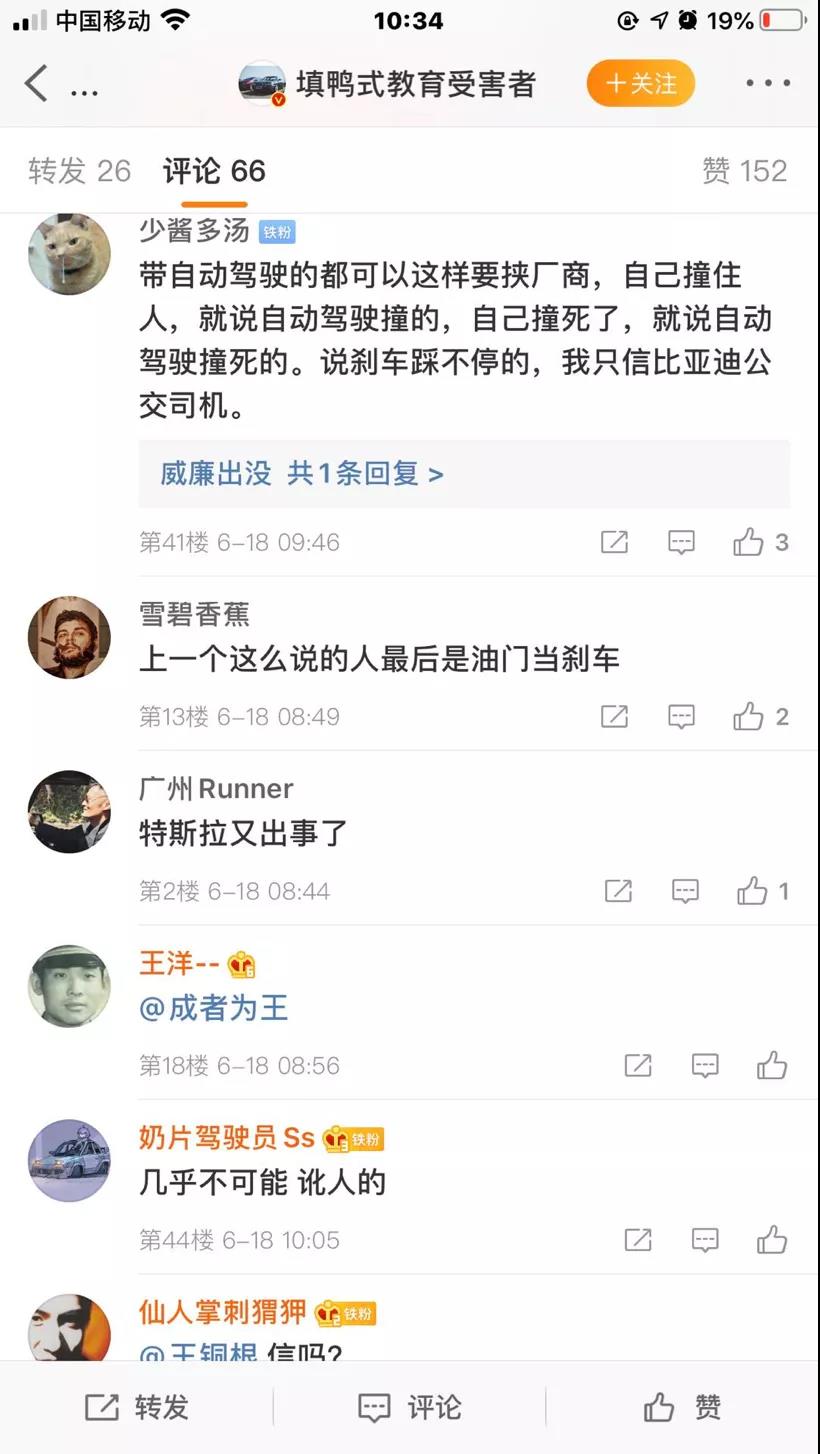Open the top-right overflow menu
Image resolution: width=820 pixels, height=1454 pixels.
[768, 84]
